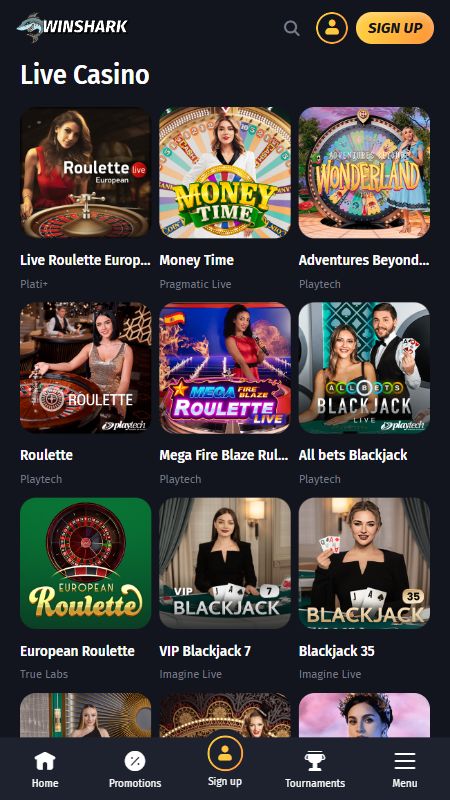
Task: Tap the WinShark logo
Action: [x=72, y=27]
